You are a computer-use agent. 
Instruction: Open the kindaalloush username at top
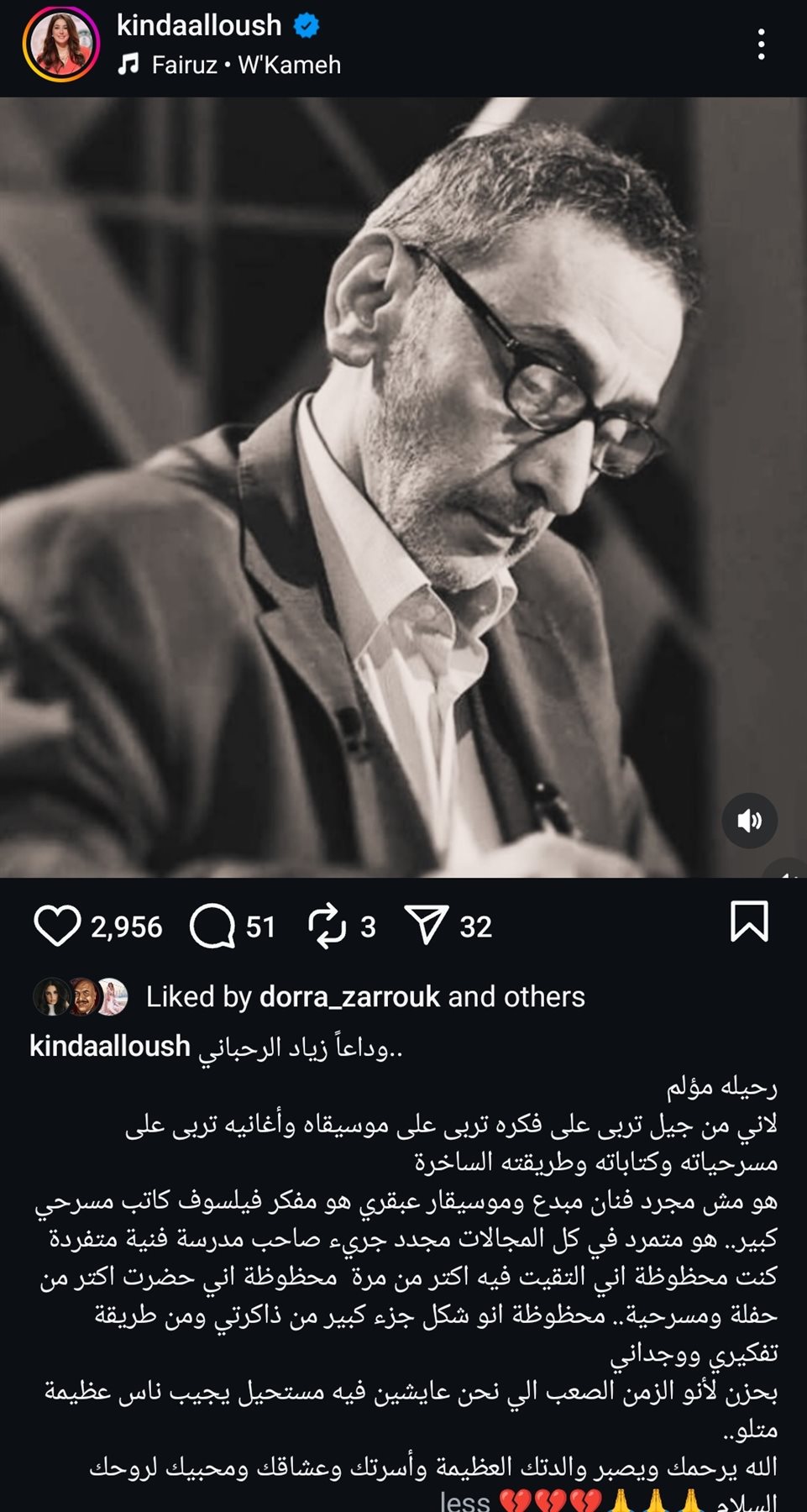(199, 25)
